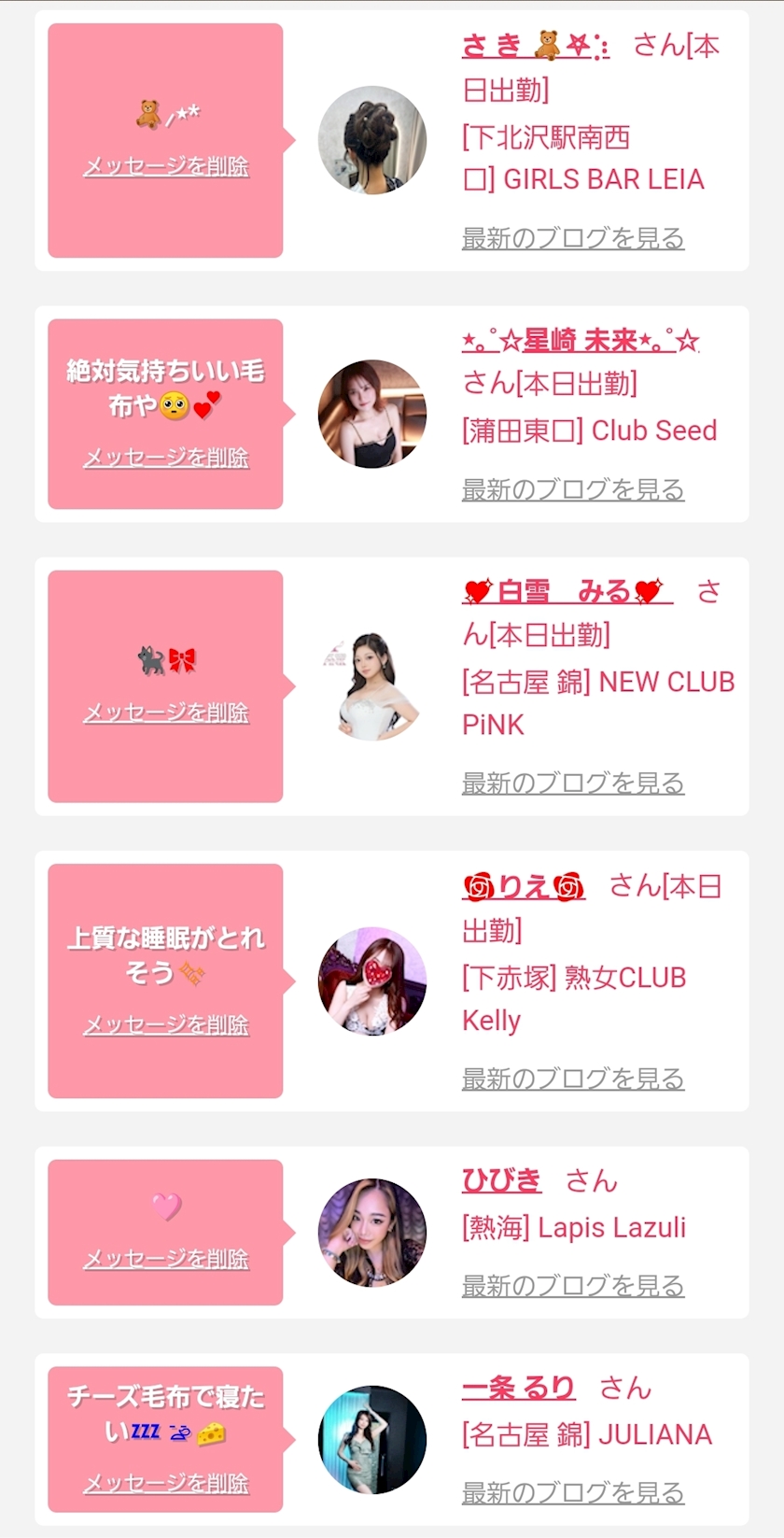View 一条 るり's latest blog at JULIANA
The image size is (784, 1538).
(x=573, y=1493)
